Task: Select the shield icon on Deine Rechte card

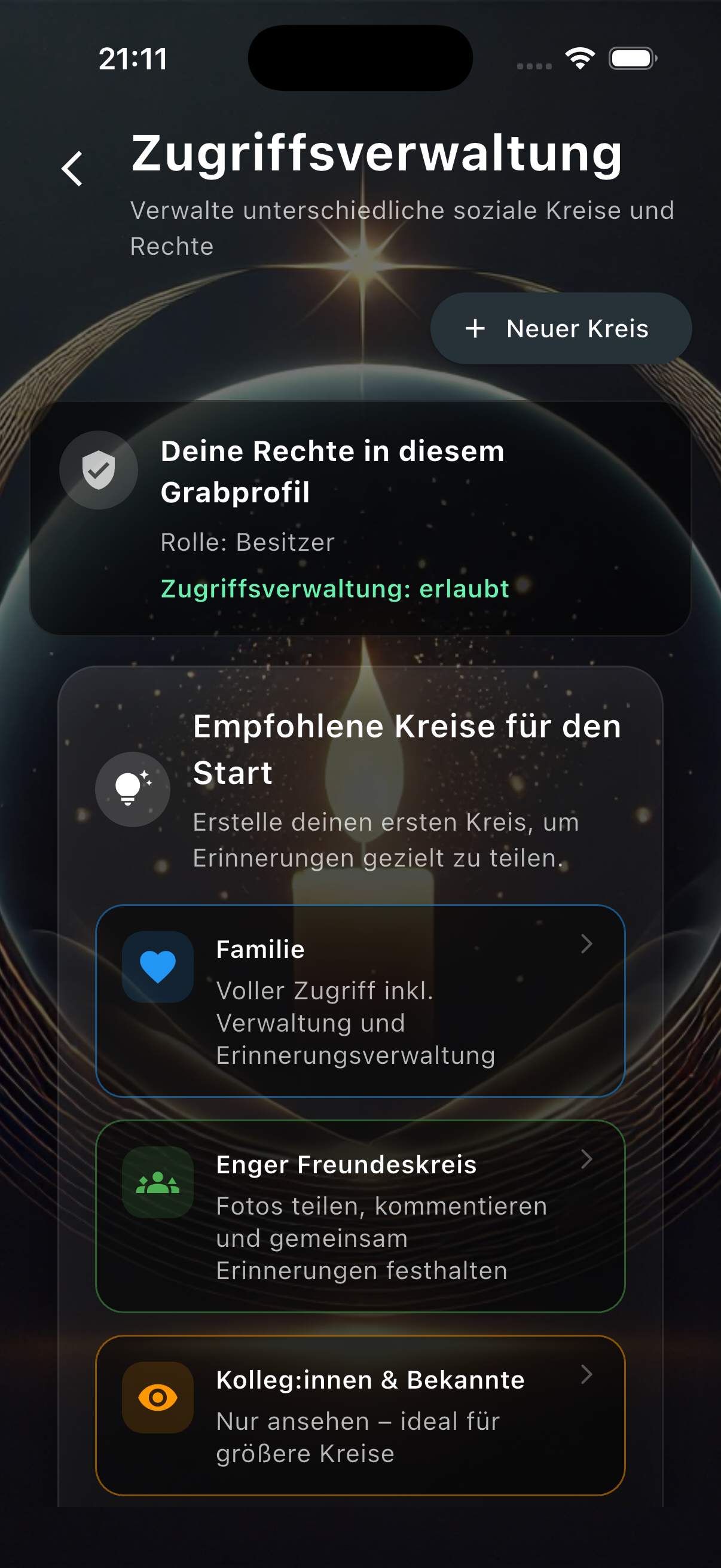Action: [99, 469]
